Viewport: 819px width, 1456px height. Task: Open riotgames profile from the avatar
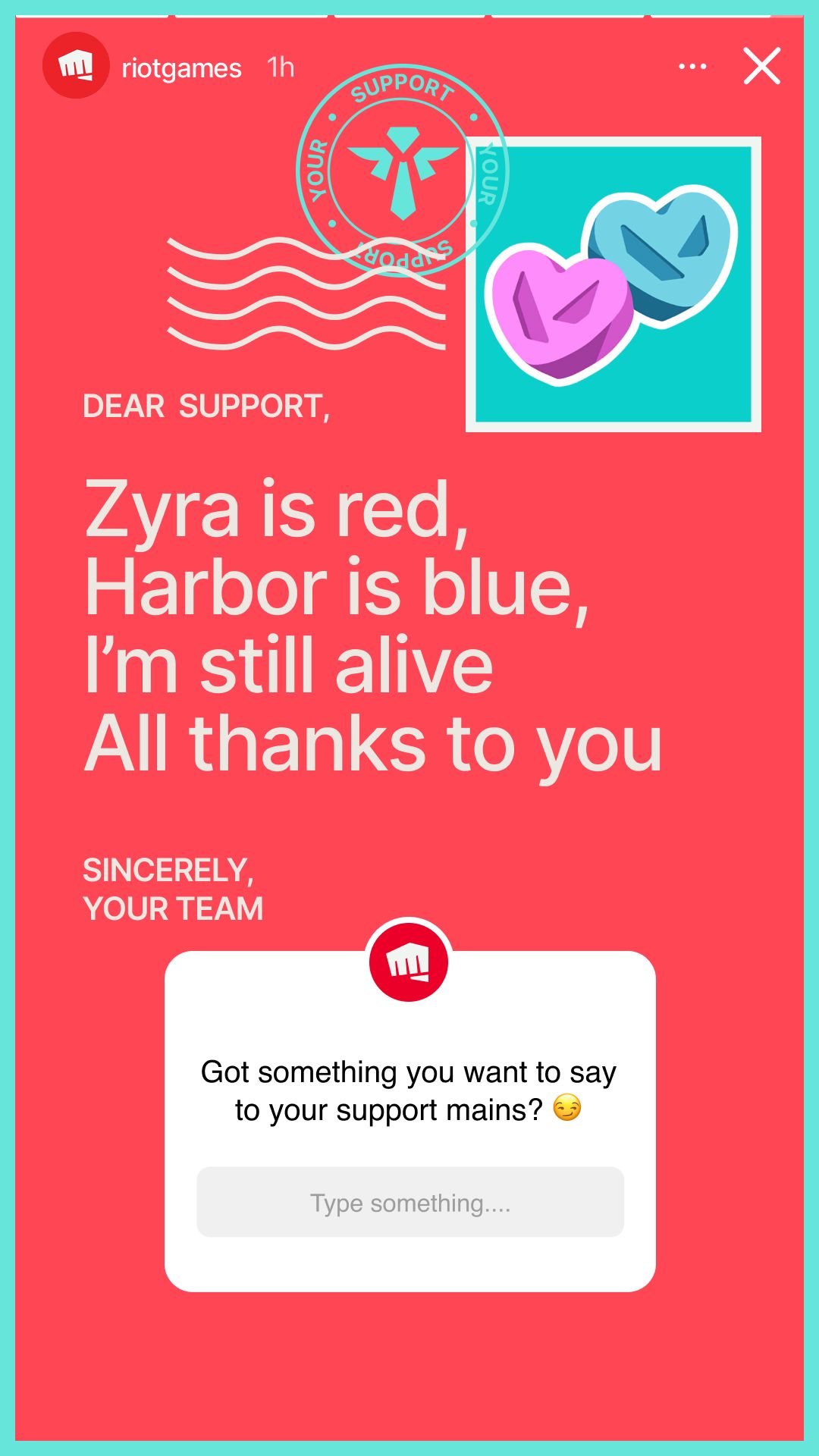pos(75,66)
